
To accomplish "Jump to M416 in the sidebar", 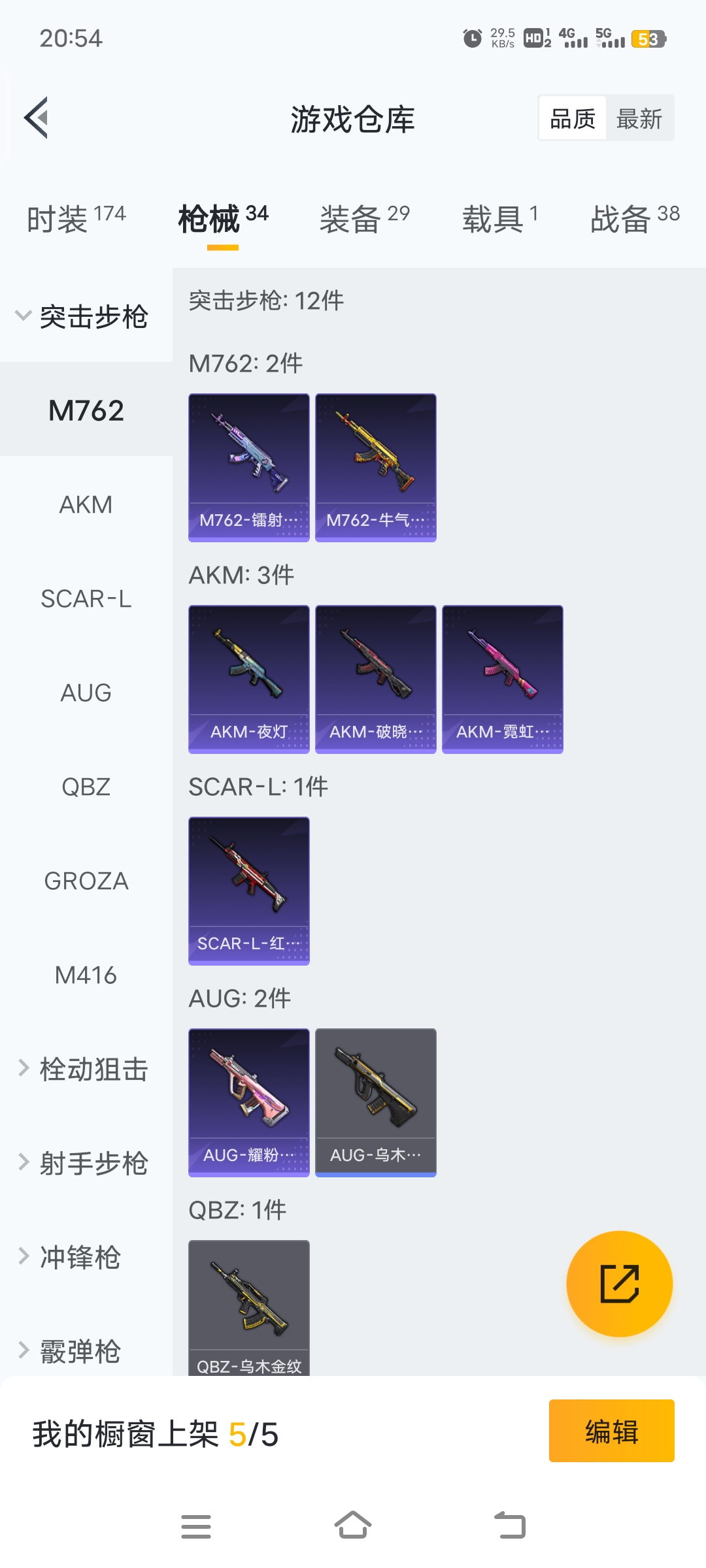I will [x=86, y=975].
